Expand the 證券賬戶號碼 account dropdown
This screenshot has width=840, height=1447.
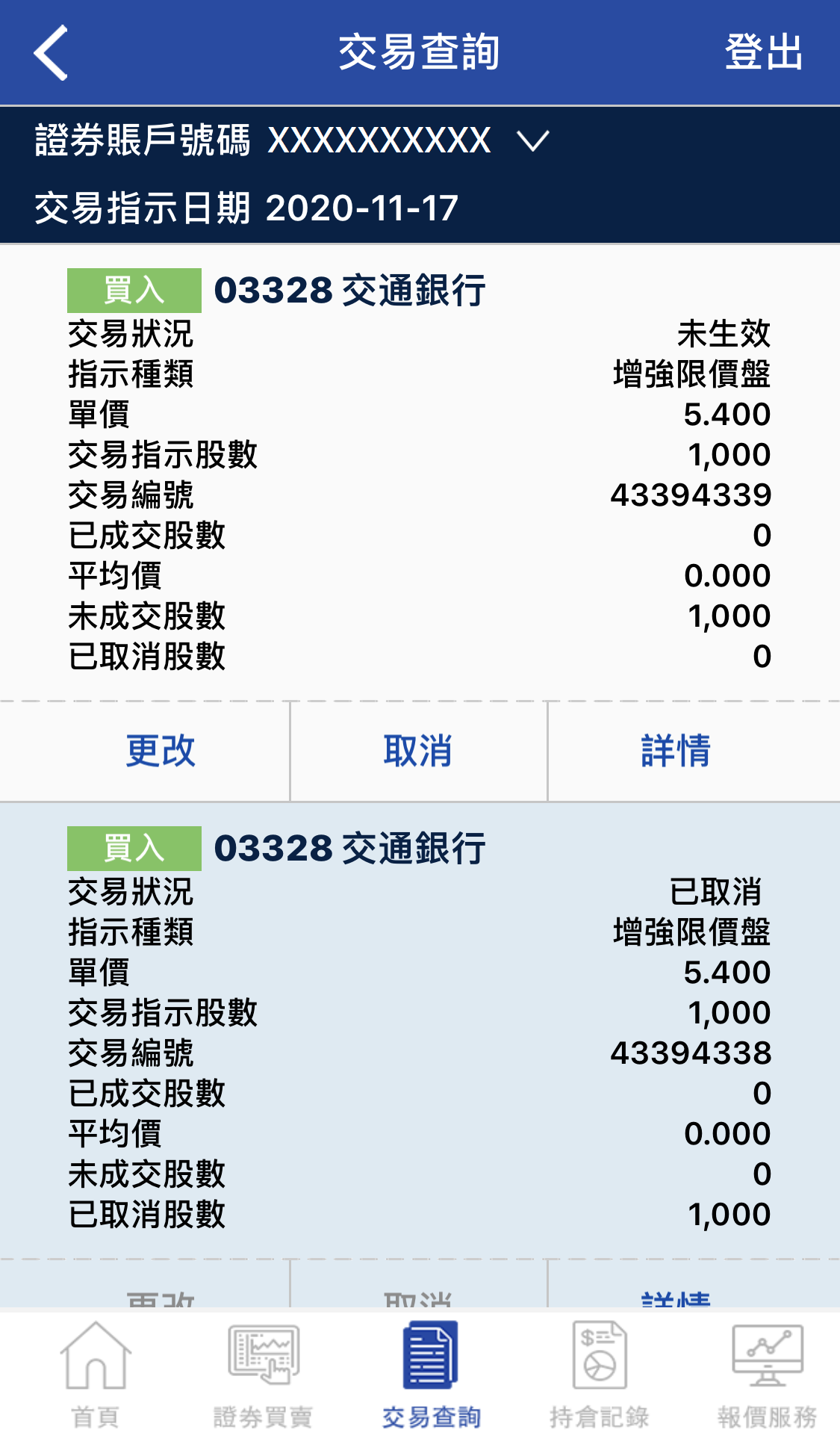[533, 140]
